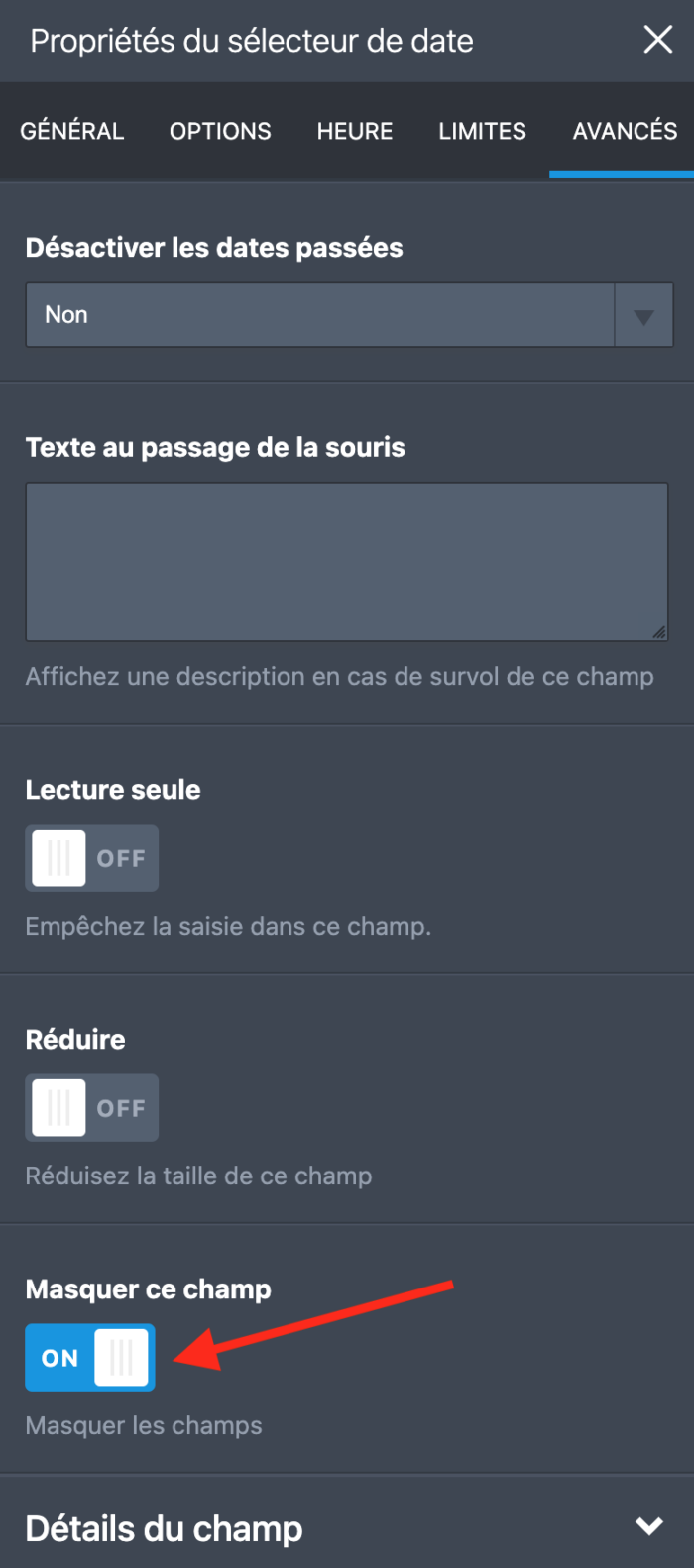
Task: Tap the AVANCÉS tab
Action: click(625, 131)
